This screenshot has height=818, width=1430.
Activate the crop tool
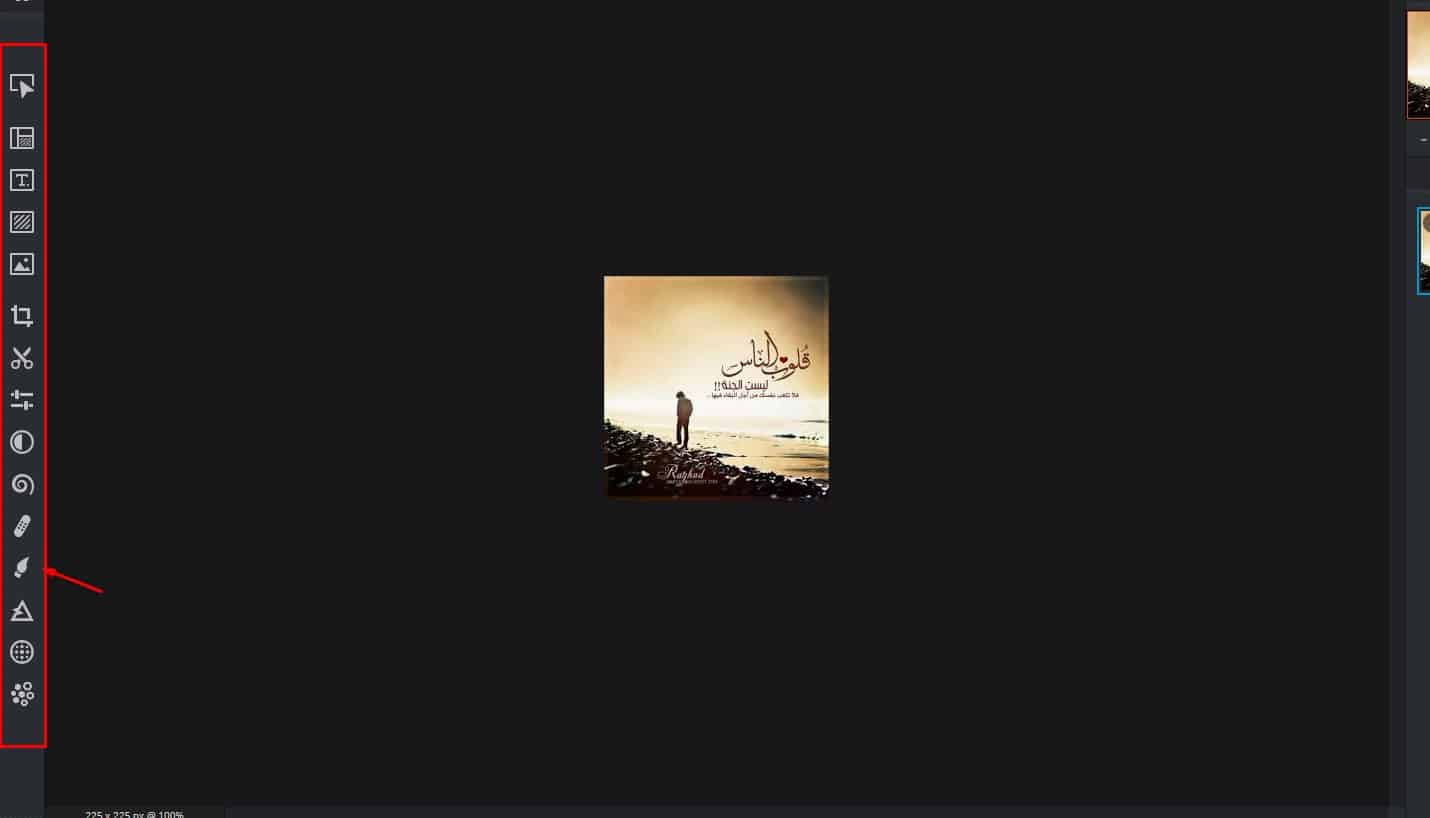point(22,317)
